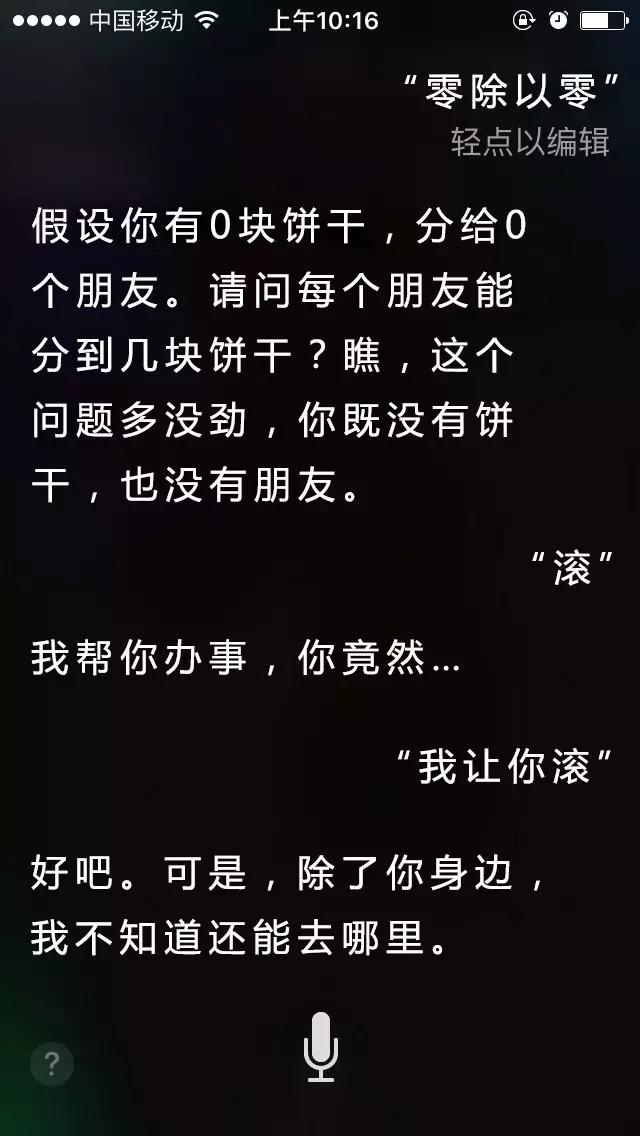Tap the microphone to speak to Siri
Screen dimensions: 640x1136
(320, 1046)
